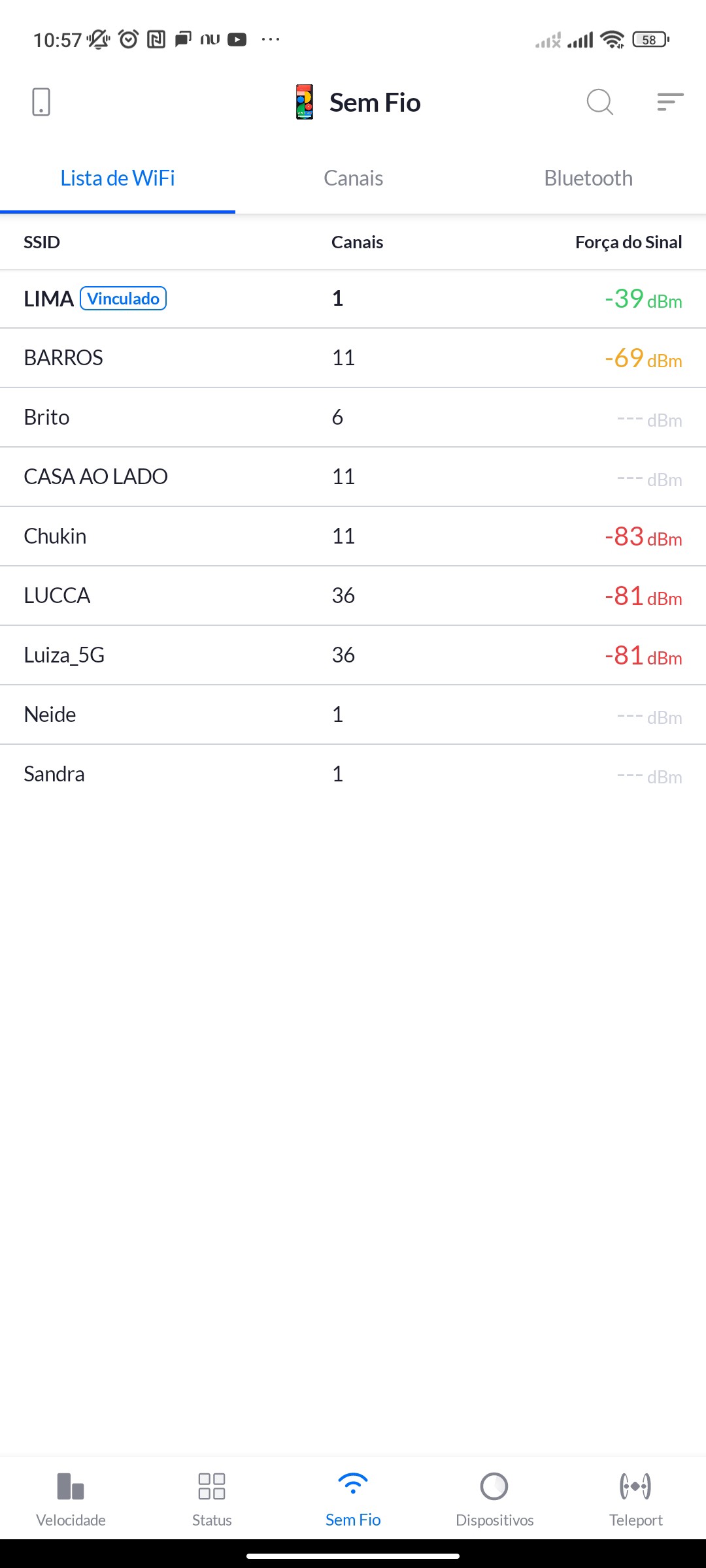
Task: Open the sort filter icon
Action: coord(670,102)
